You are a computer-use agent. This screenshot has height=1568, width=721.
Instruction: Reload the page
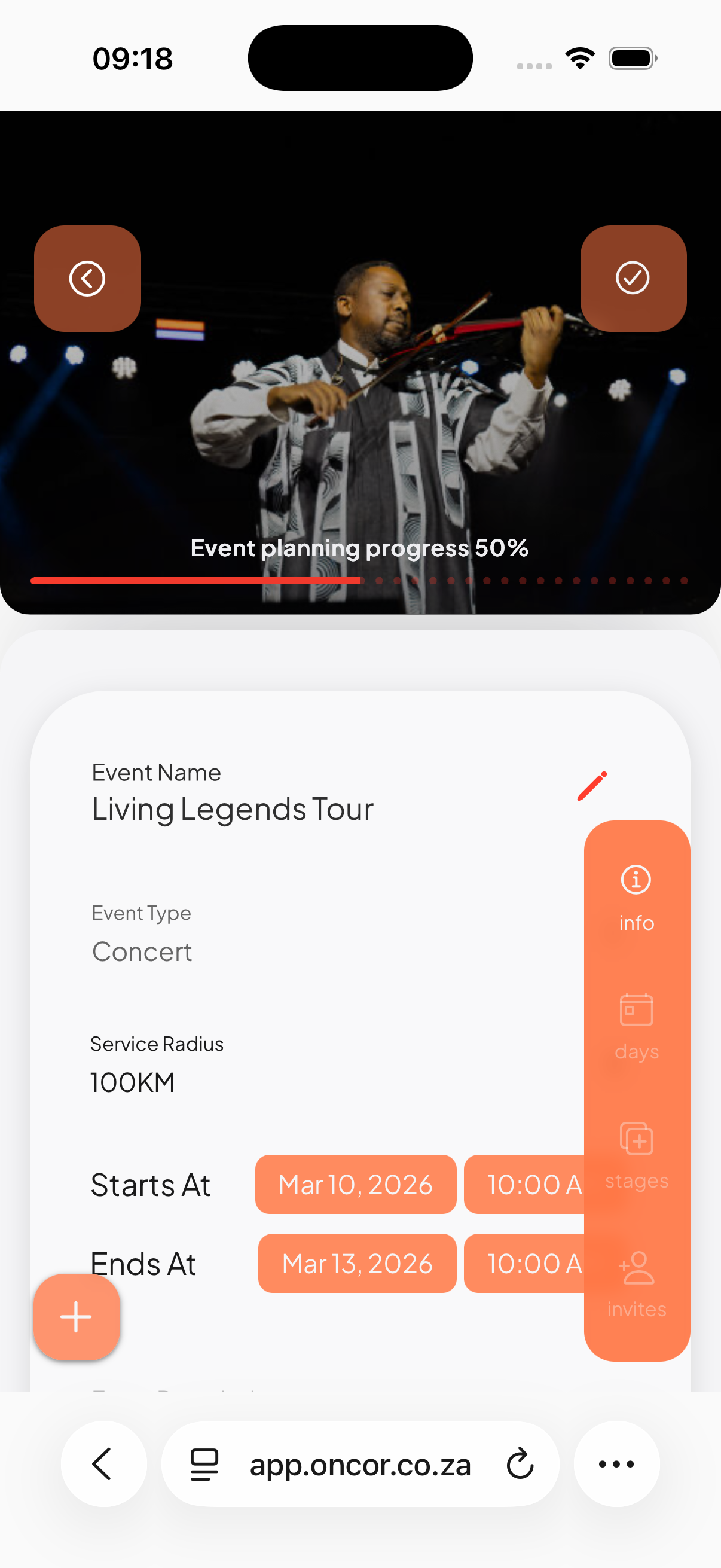pyautogui.click(x=520, y=1465)
